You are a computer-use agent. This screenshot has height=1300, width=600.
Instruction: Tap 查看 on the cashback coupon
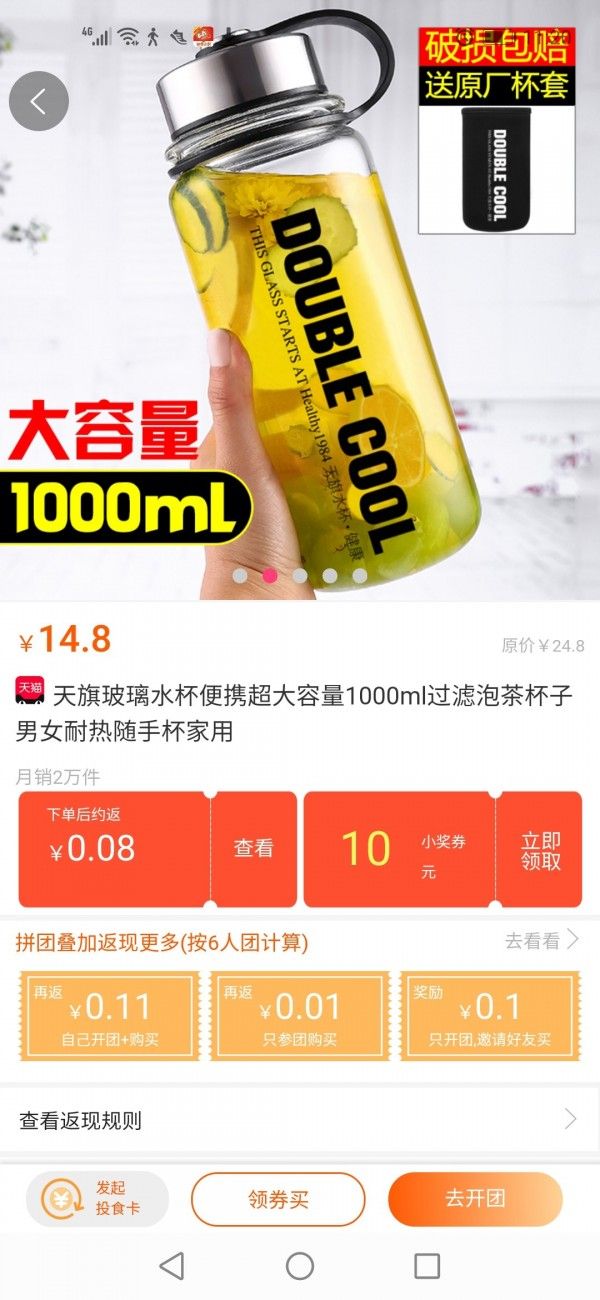[x=253, y=849]
